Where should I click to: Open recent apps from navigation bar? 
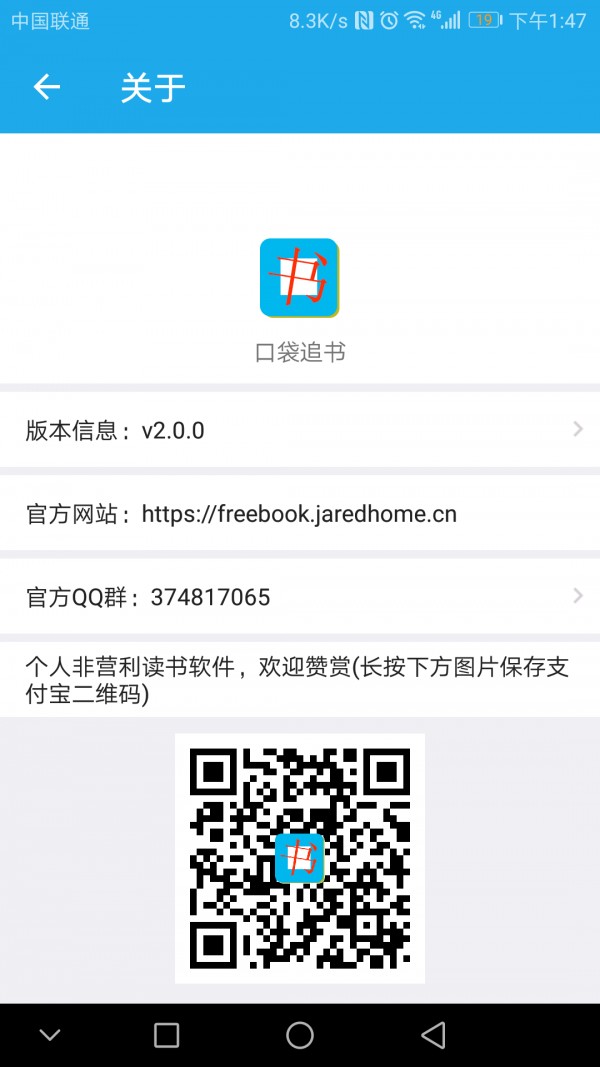point(167,1035)
